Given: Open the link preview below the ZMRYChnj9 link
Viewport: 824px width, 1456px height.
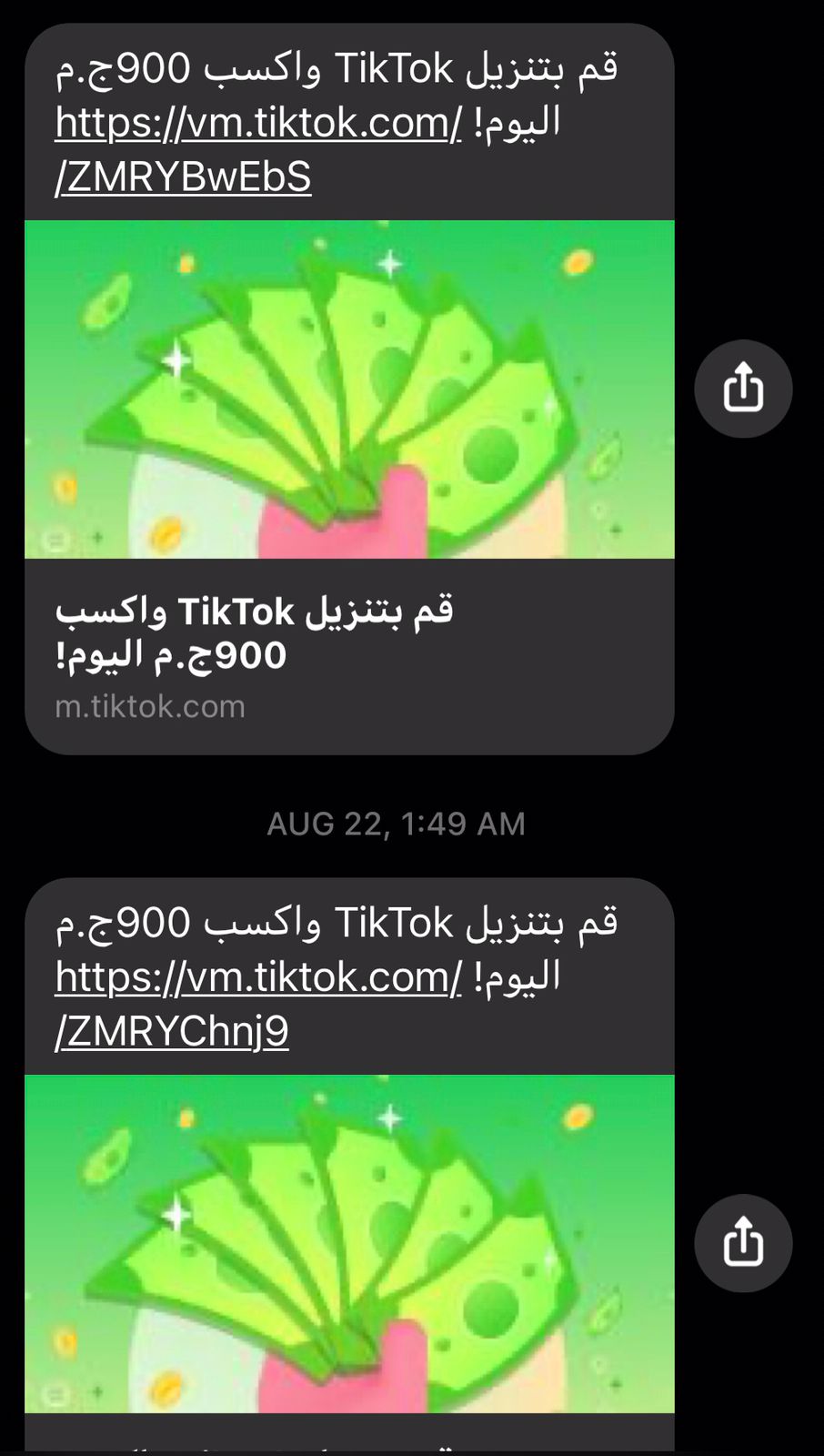Looking at the screenshot, I should [x=349, y=1243].
